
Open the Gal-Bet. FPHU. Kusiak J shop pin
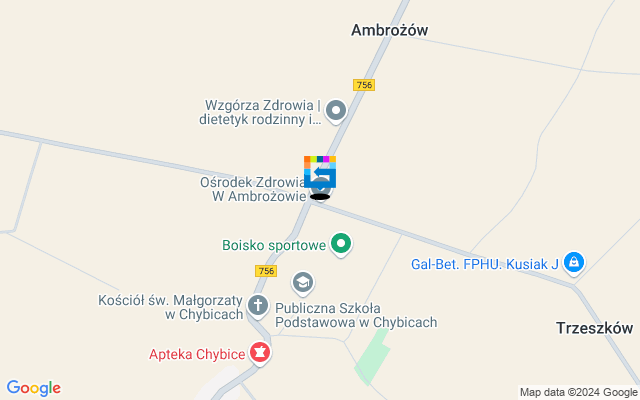[x=573, y=264]
